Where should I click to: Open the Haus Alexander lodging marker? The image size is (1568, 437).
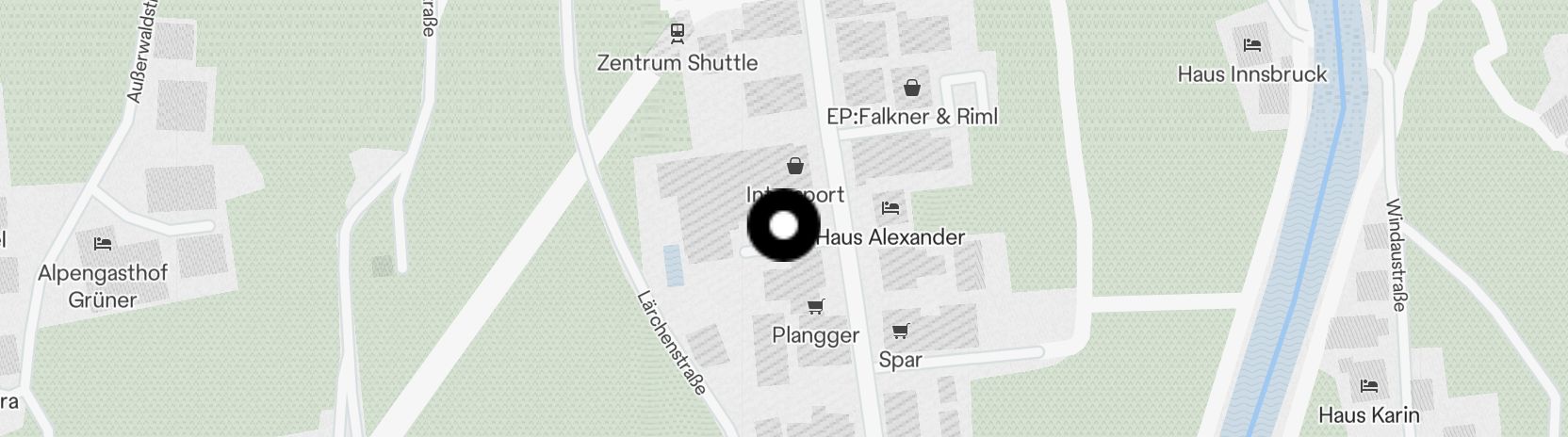[890, 208]
